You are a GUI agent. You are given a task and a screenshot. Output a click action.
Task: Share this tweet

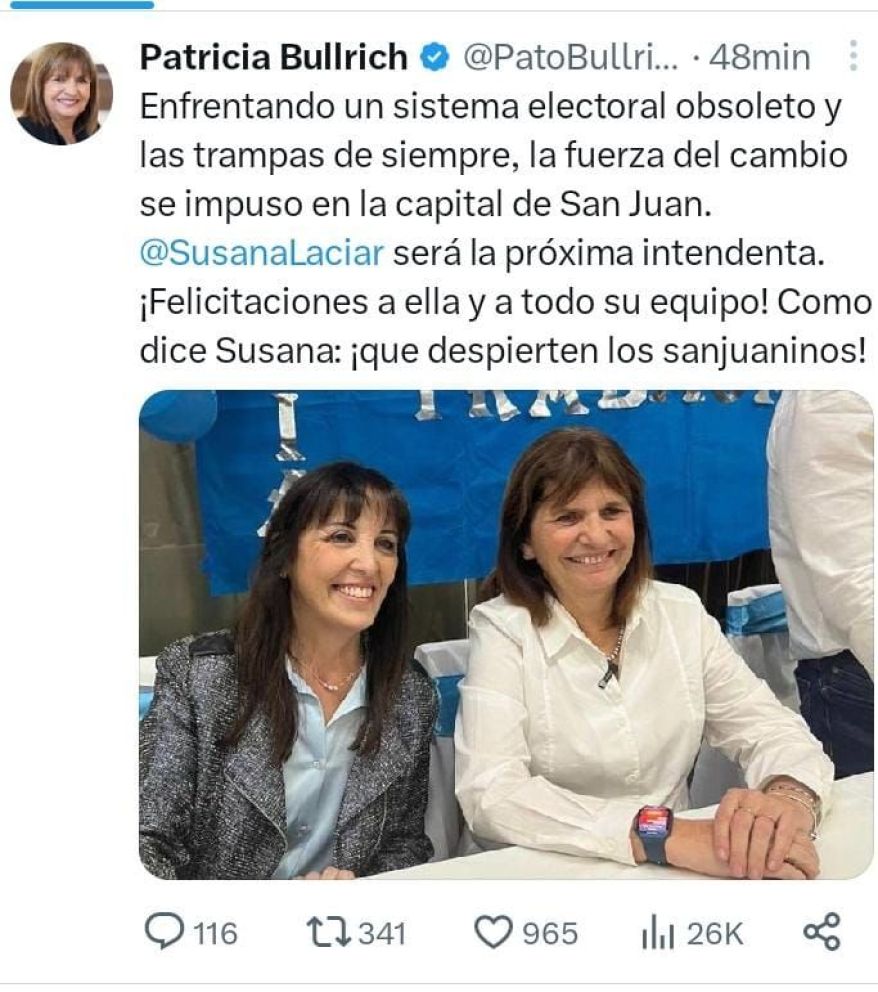(822, 932)
